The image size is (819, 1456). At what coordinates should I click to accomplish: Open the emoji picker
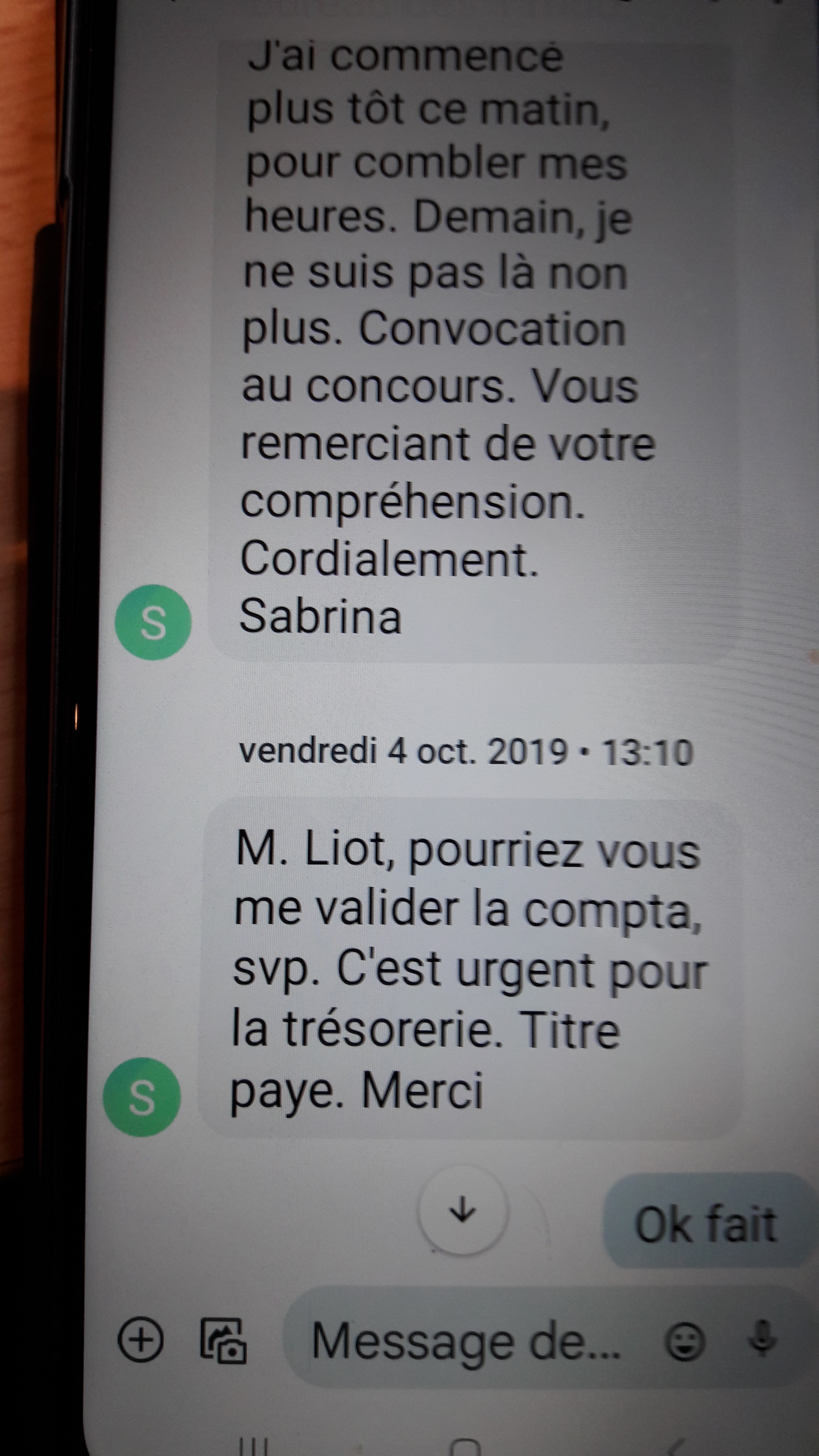[686, 1341]
